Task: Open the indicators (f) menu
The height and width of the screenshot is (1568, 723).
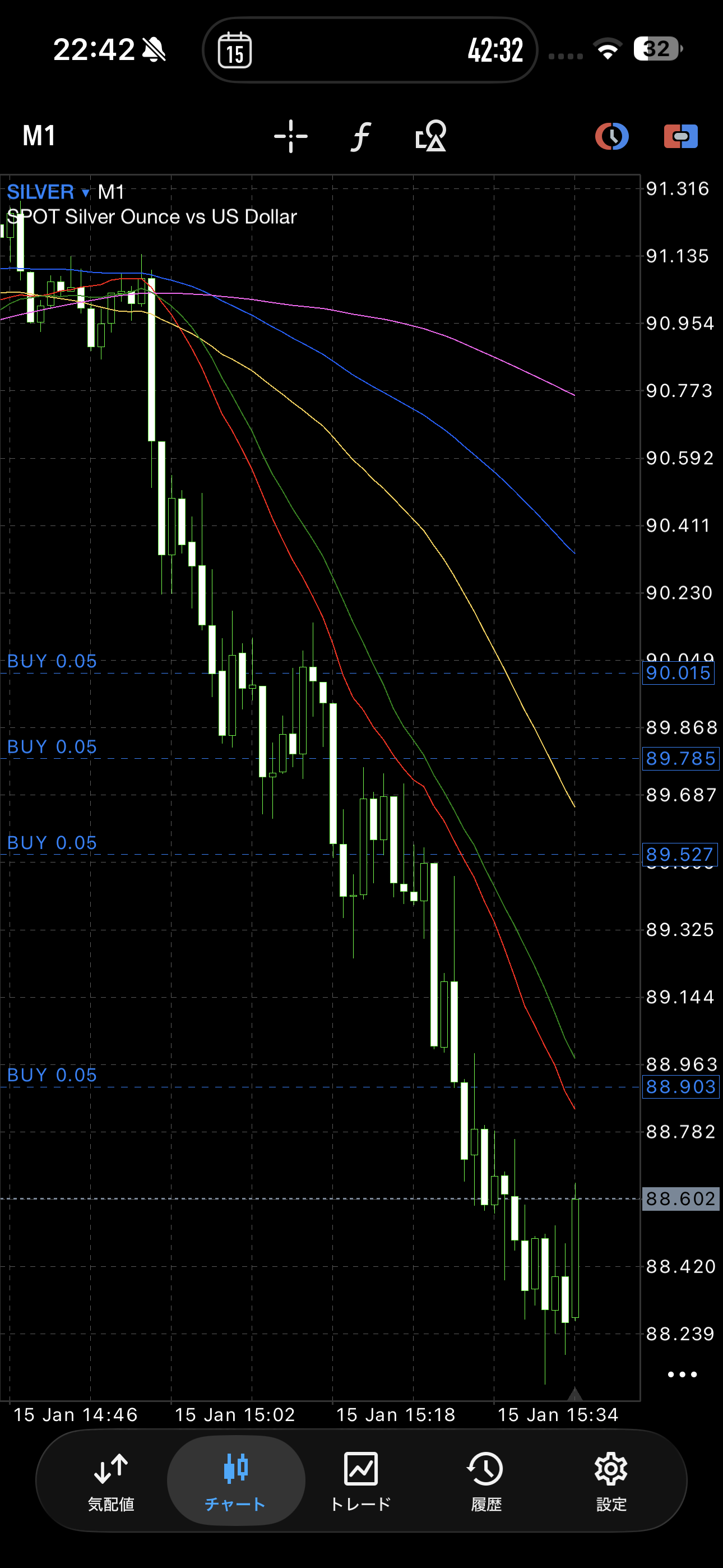Action: point(361,136)
